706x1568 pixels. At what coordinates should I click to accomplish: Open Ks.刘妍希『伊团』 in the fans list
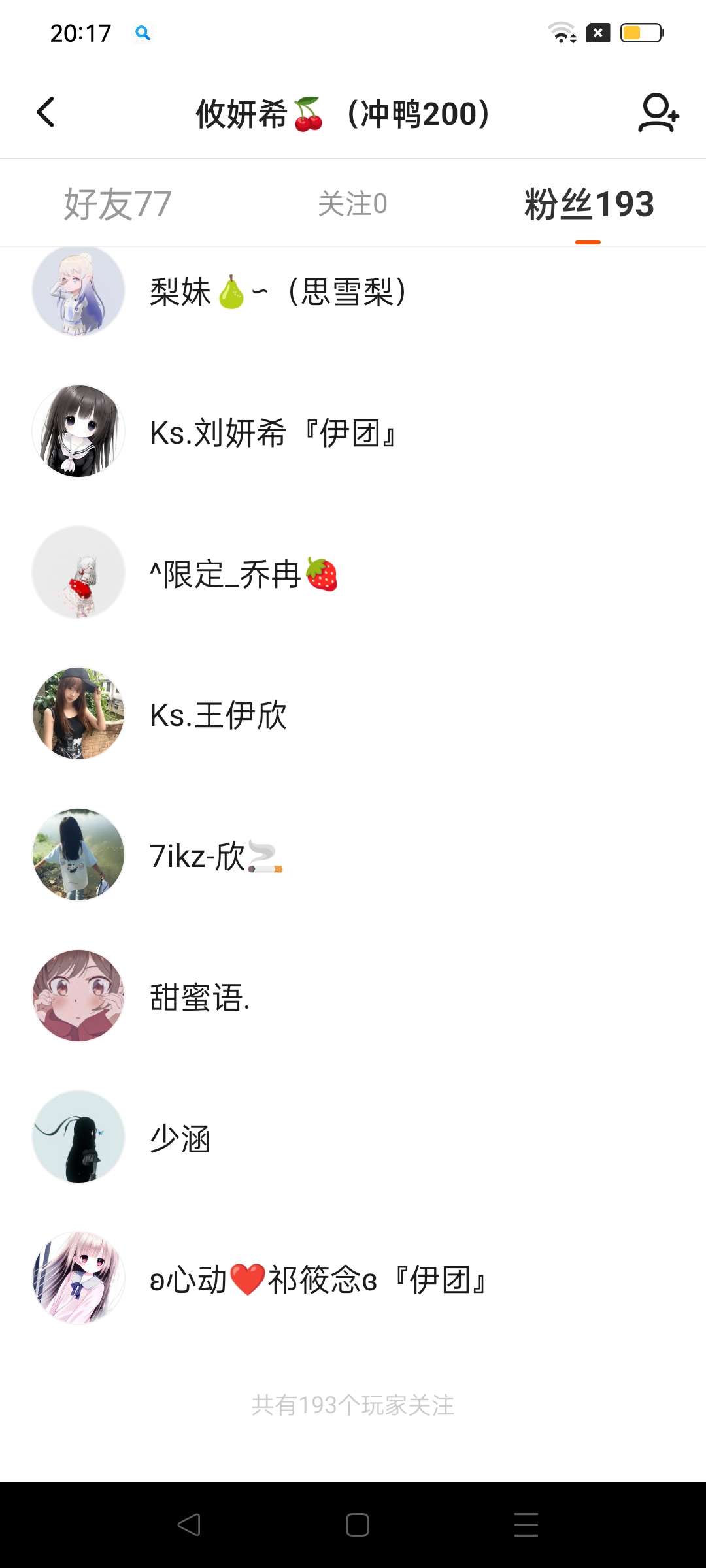click(x=273, y=433)
